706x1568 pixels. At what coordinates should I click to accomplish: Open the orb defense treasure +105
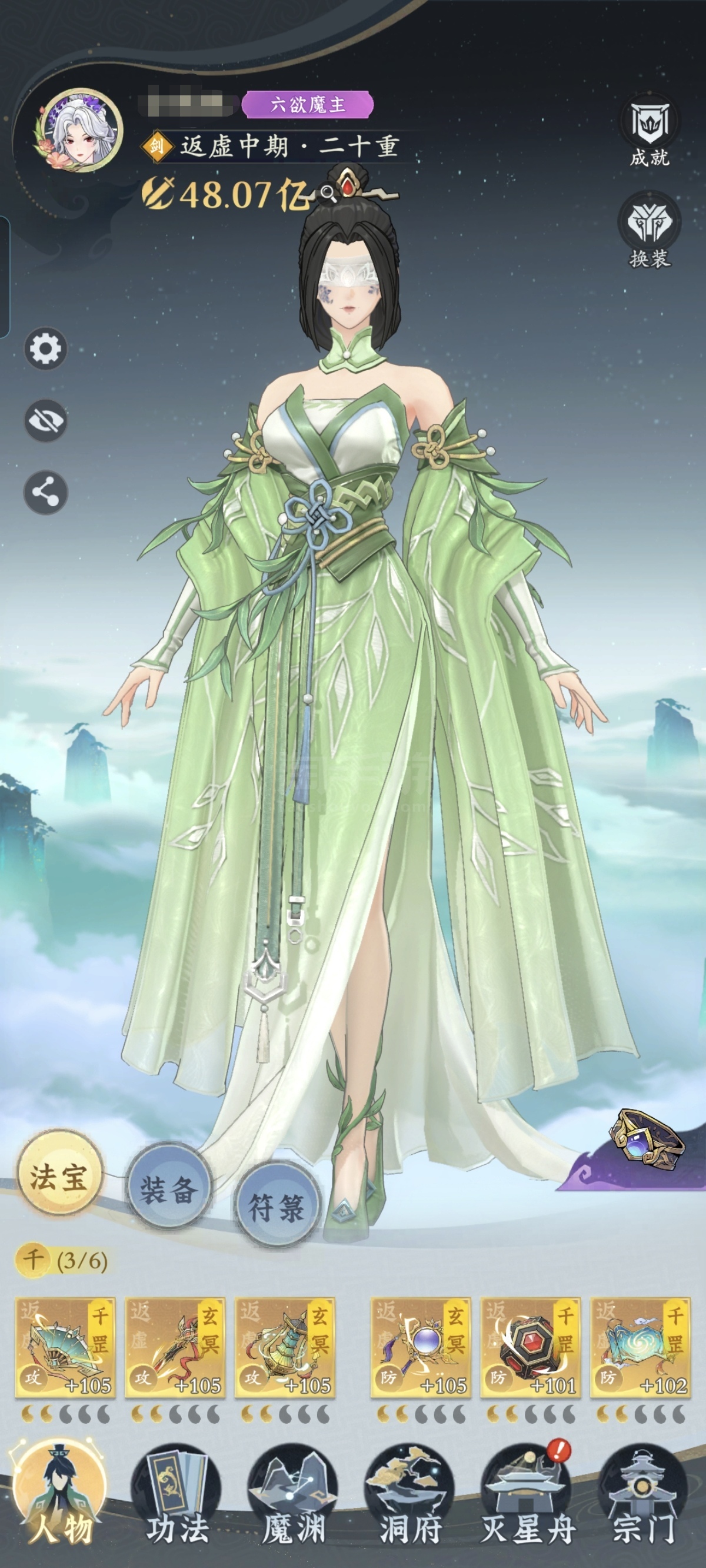click(x=421, y=1347)
